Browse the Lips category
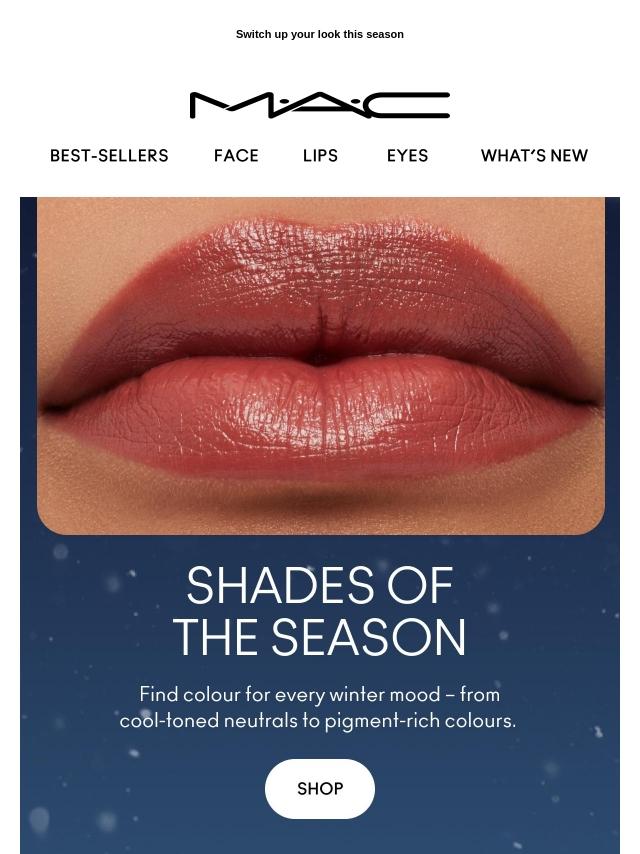Image resolution: width=640 pixels, height=854 pixels. tap(320, 156)
